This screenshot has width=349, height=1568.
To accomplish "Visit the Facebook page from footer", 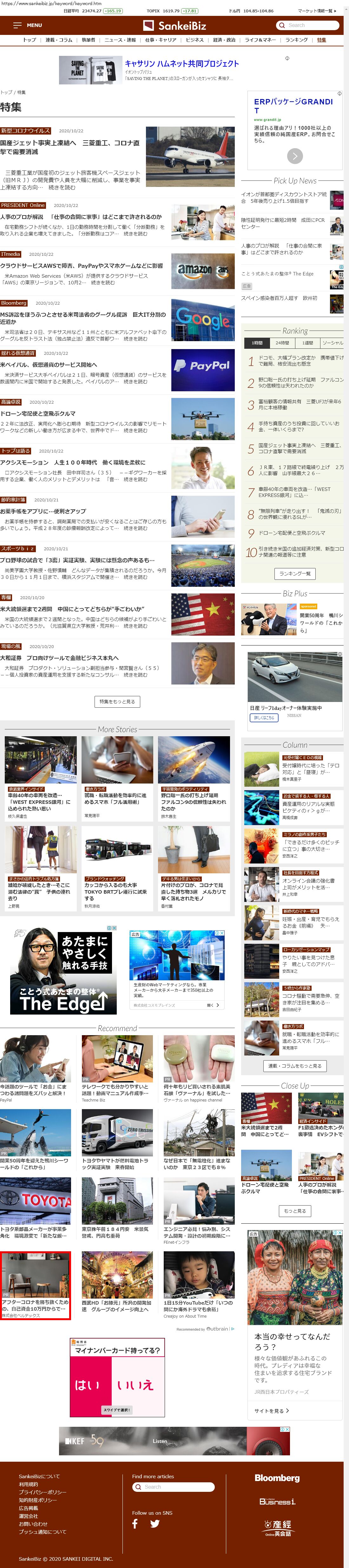I will tap(135, 1524).
